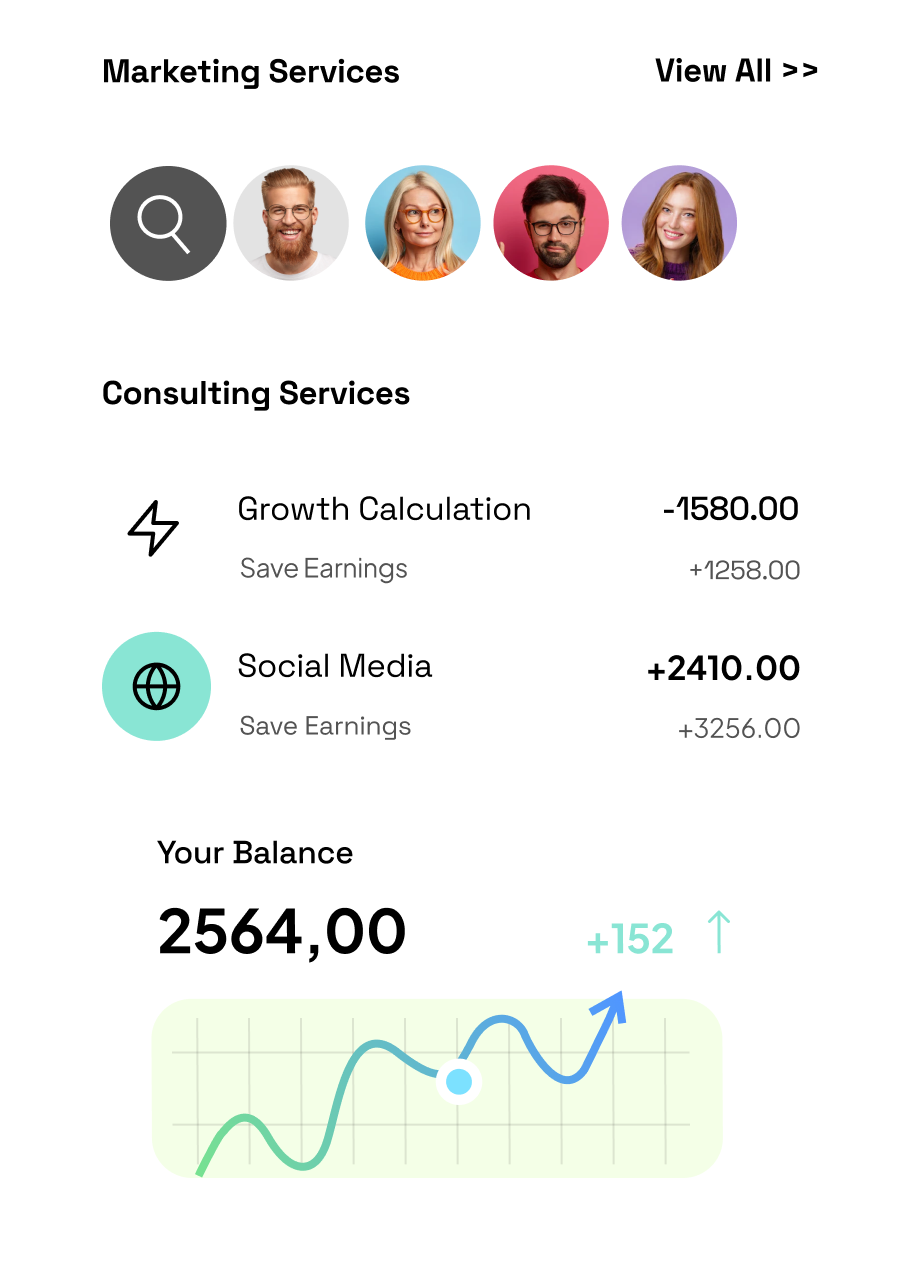Open the first Save Earnings entry
This screenshot has height=1288, width=900.
click(323, 568)
